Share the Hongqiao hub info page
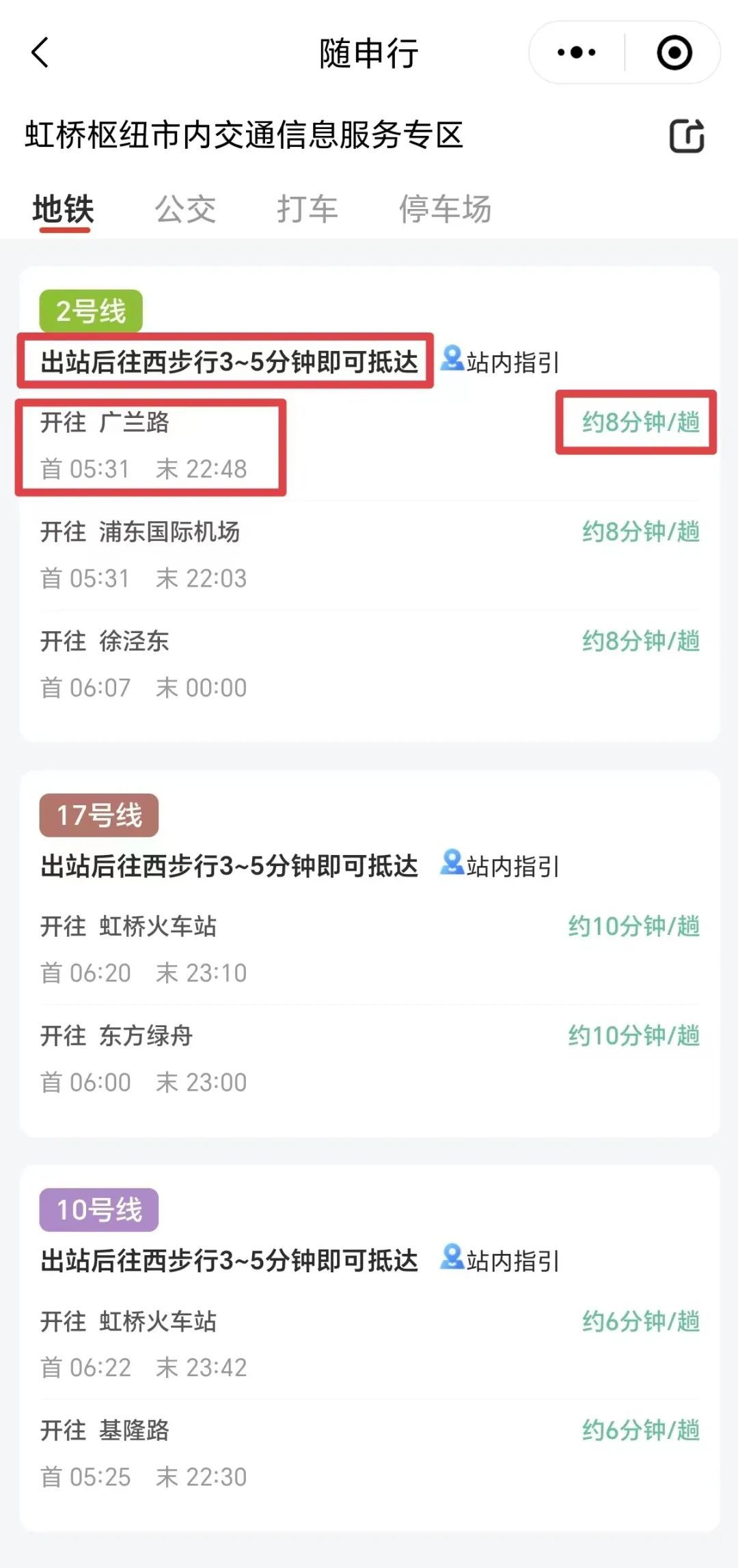 pos(686,135)
